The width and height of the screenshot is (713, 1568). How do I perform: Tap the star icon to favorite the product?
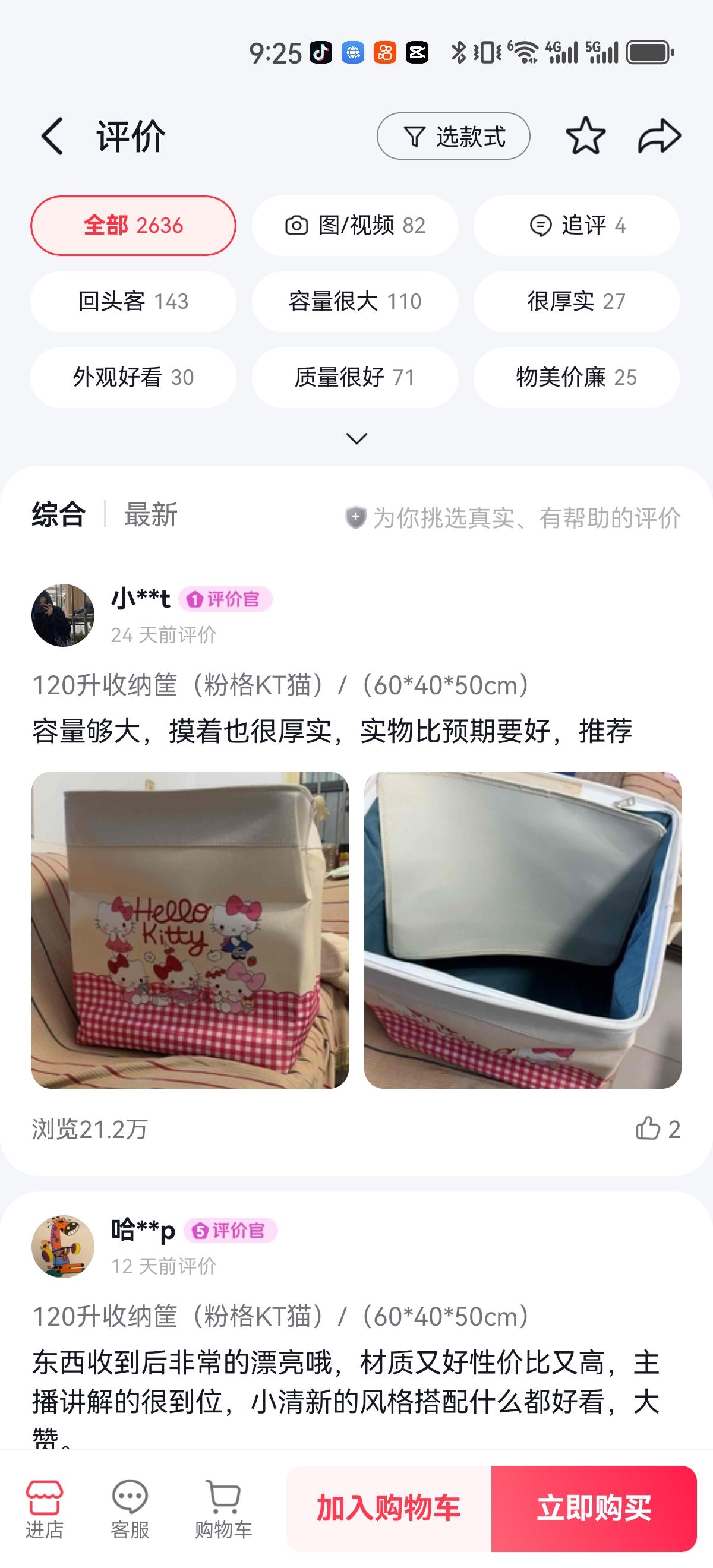click(x=585, y=135)
